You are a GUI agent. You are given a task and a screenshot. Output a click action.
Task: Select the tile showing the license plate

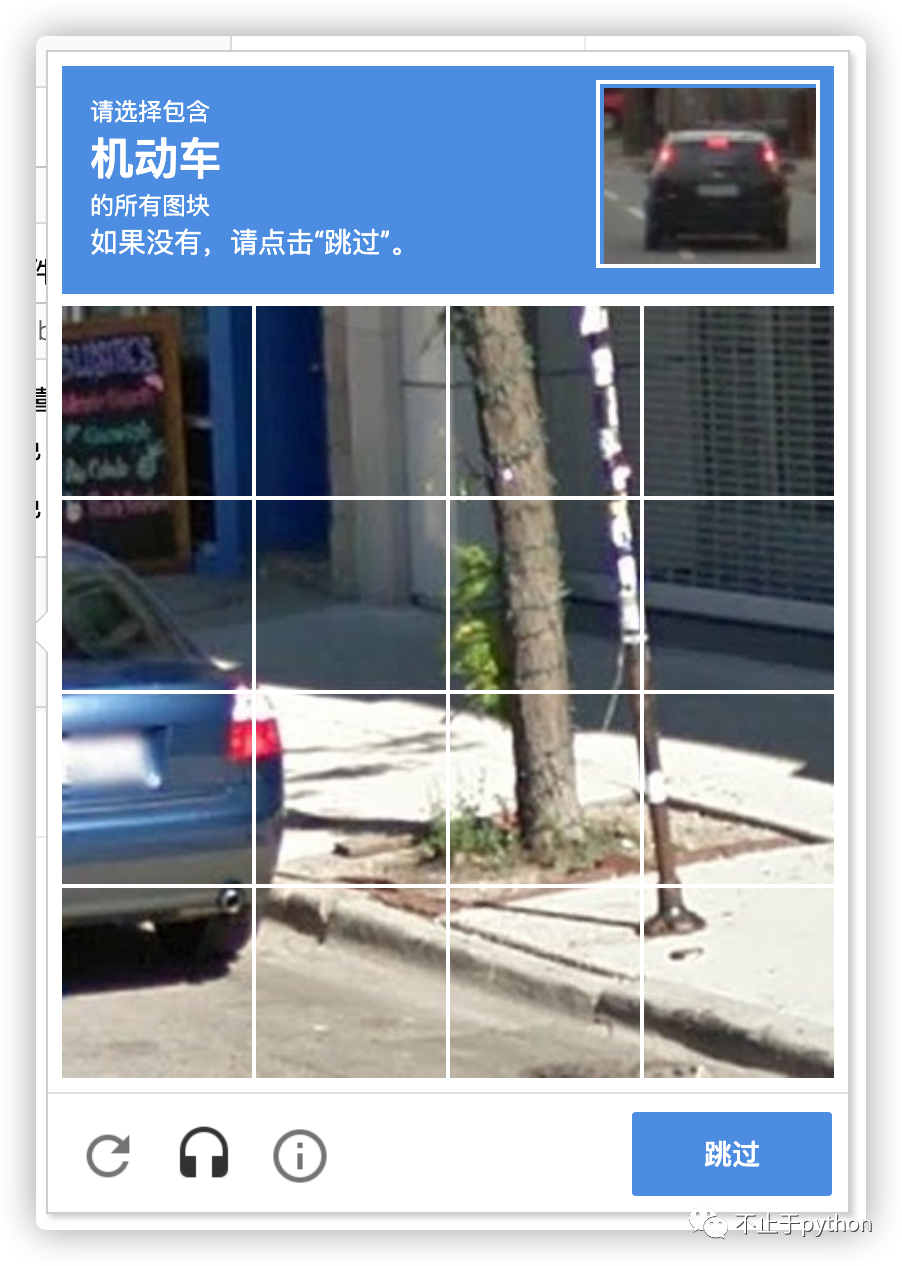pyautogui.click(x=157, y=788)
